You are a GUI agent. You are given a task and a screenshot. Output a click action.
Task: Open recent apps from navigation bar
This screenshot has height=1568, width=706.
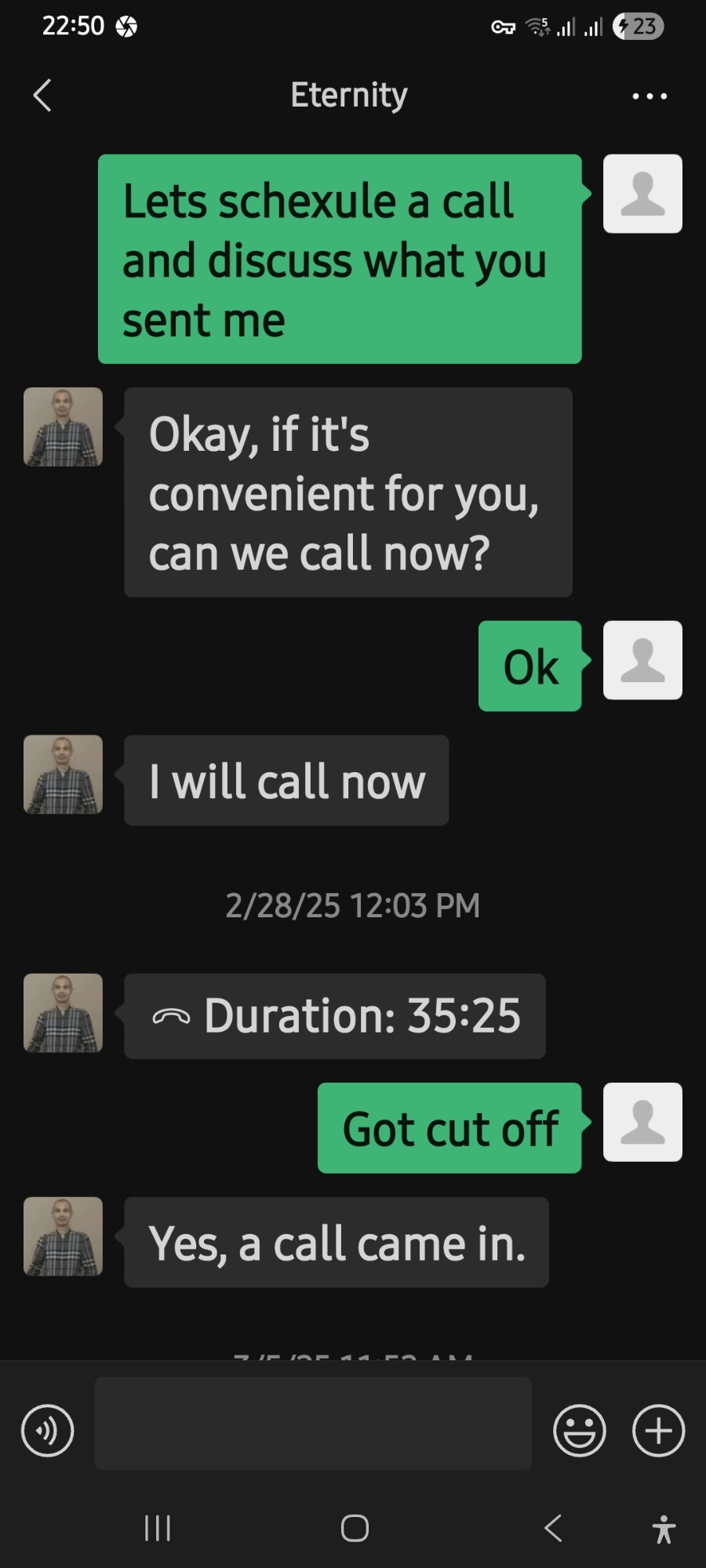click(158, 1528)
